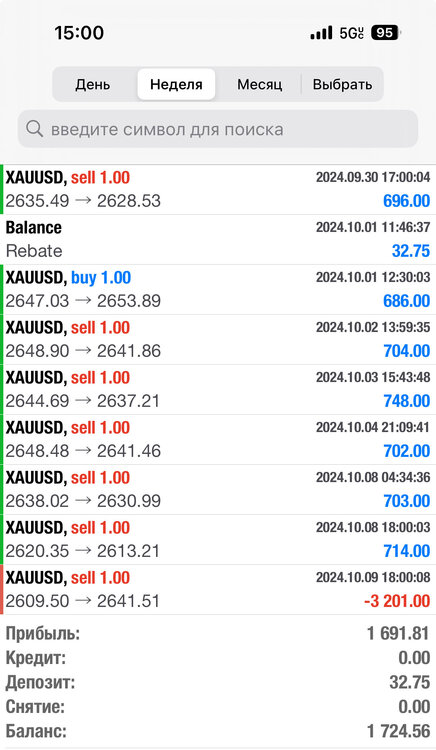The width and height of the screenshot is (436, 750).
Task: Open the XAUUSD sell trade with profit 696.00
Action: (218, 189)
